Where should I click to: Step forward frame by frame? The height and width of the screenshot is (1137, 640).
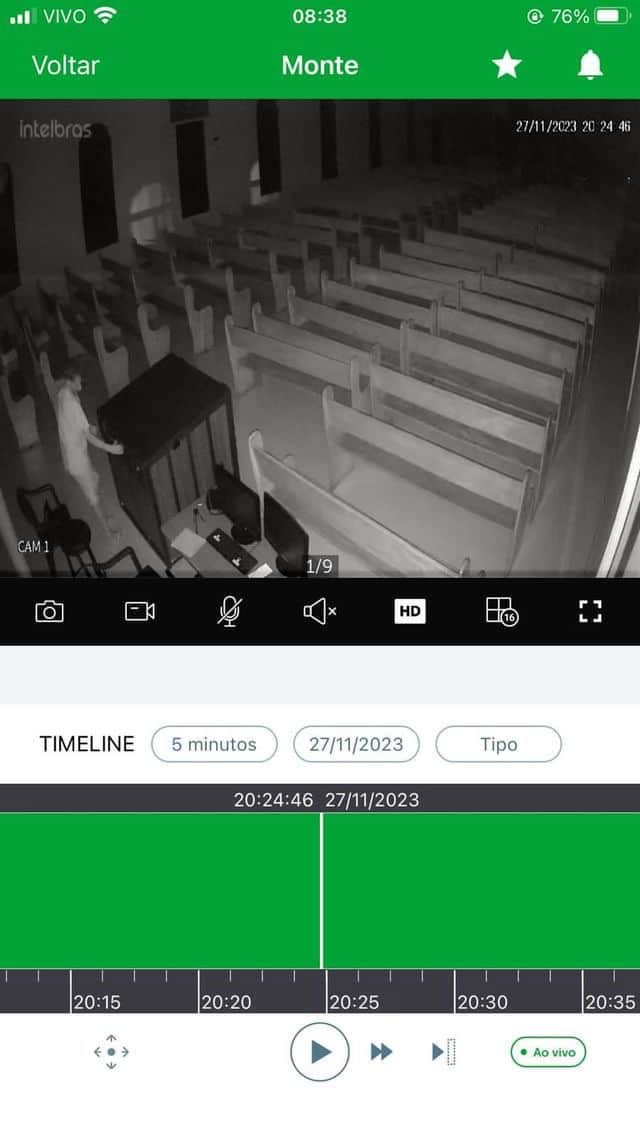(x=443, y=1052)
